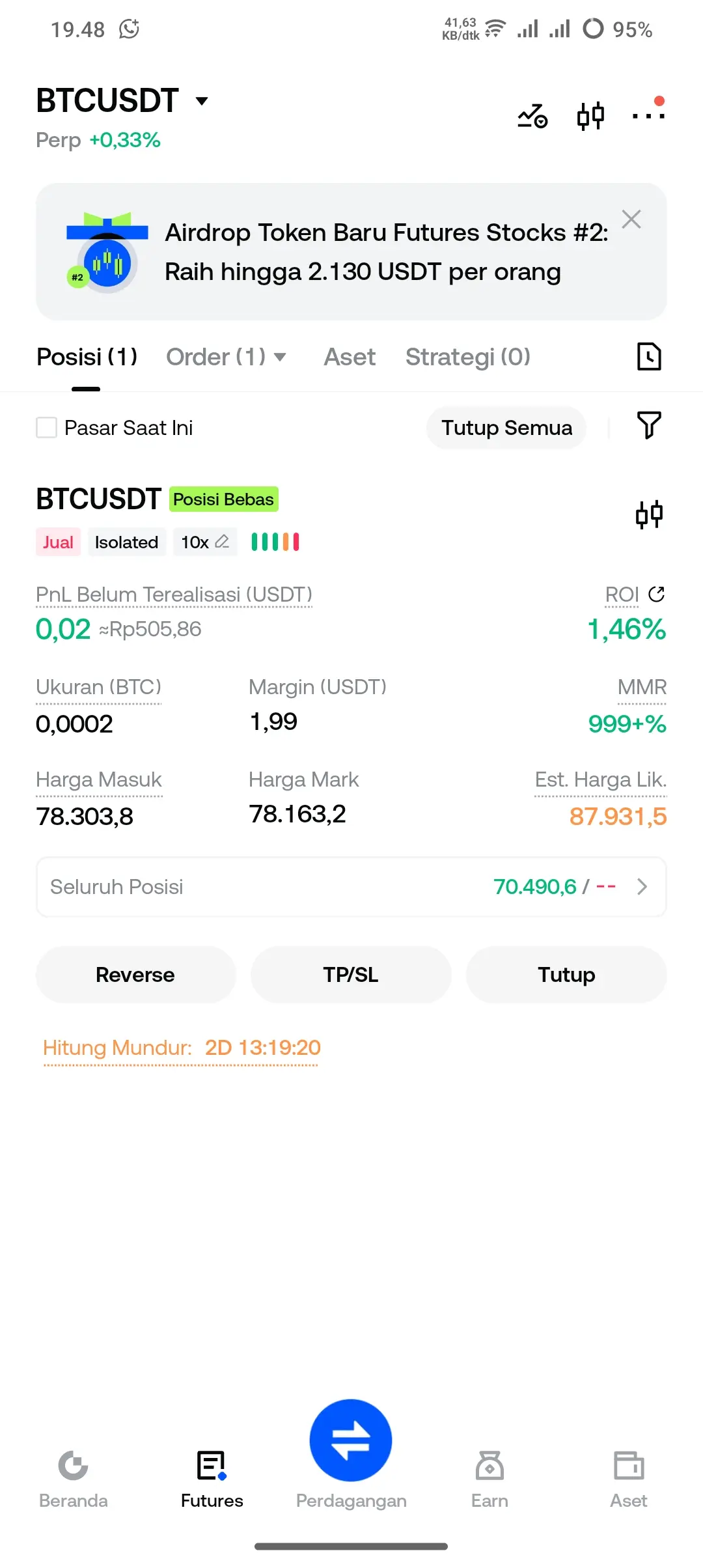The height and width of the screenshot is (1568, 703).
Task: Close the position with Tutup button
Action: tap(566, 975)
